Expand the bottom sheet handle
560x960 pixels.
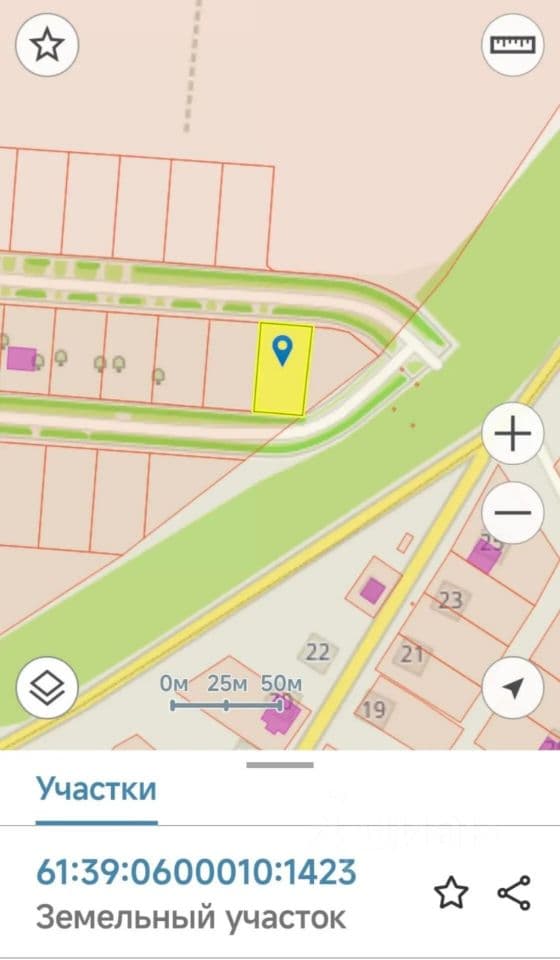click(280, 765)
